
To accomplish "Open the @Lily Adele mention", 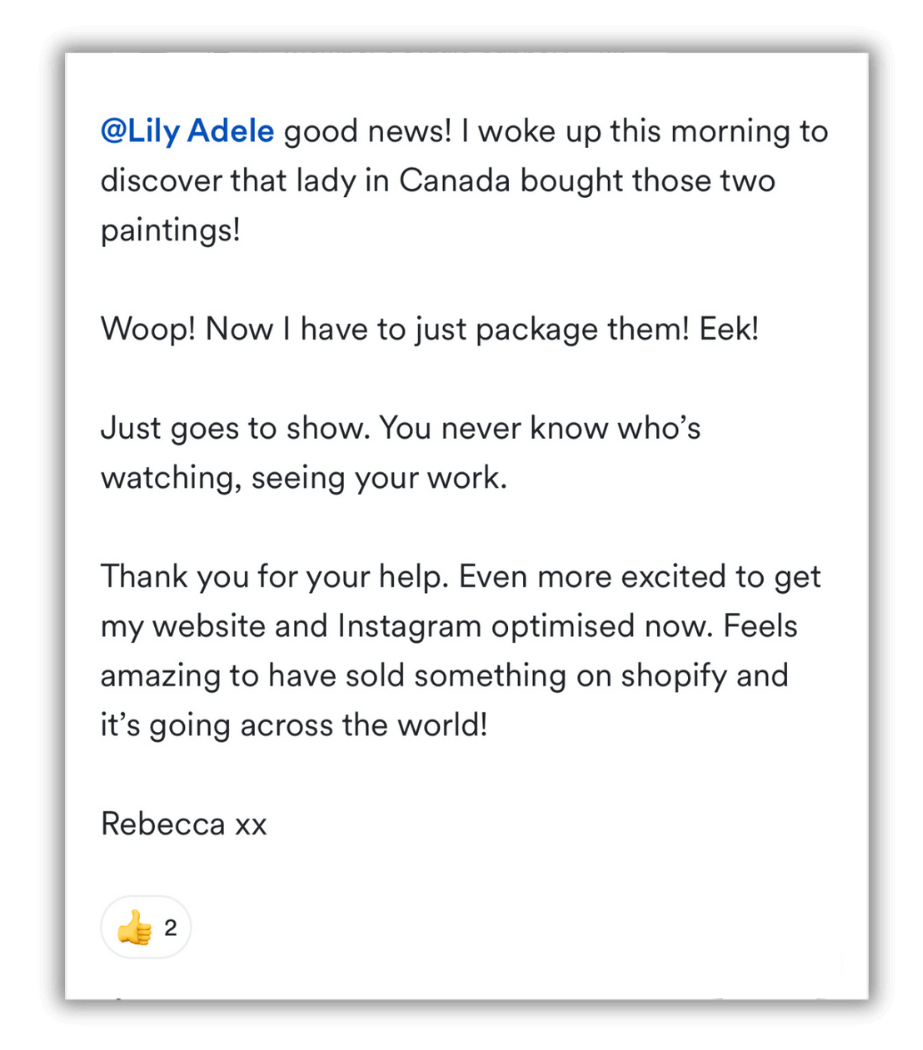I will tap(187, 132).
